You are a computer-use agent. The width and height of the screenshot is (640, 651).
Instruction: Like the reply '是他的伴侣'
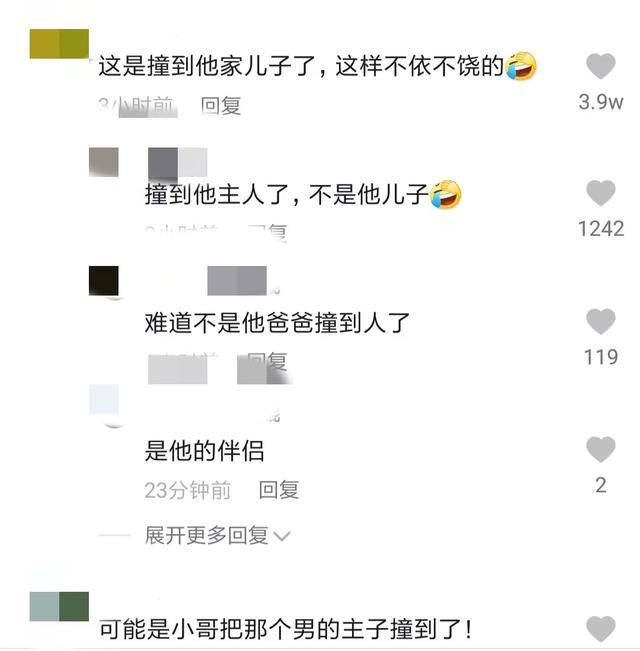pos(600,449)
